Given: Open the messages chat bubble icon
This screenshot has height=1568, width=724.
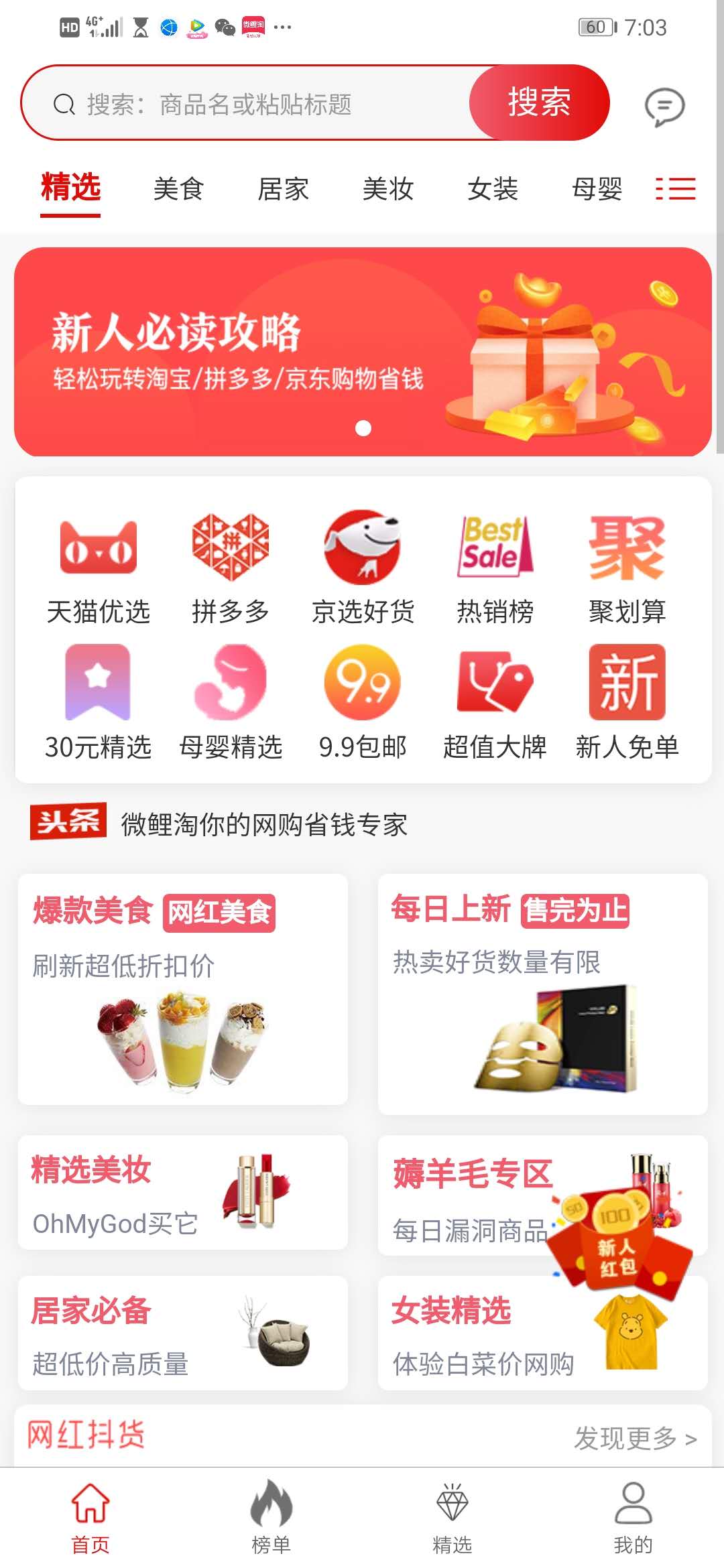Looking at the screenshot, I should pyautogui.click(x=664, y=106).
